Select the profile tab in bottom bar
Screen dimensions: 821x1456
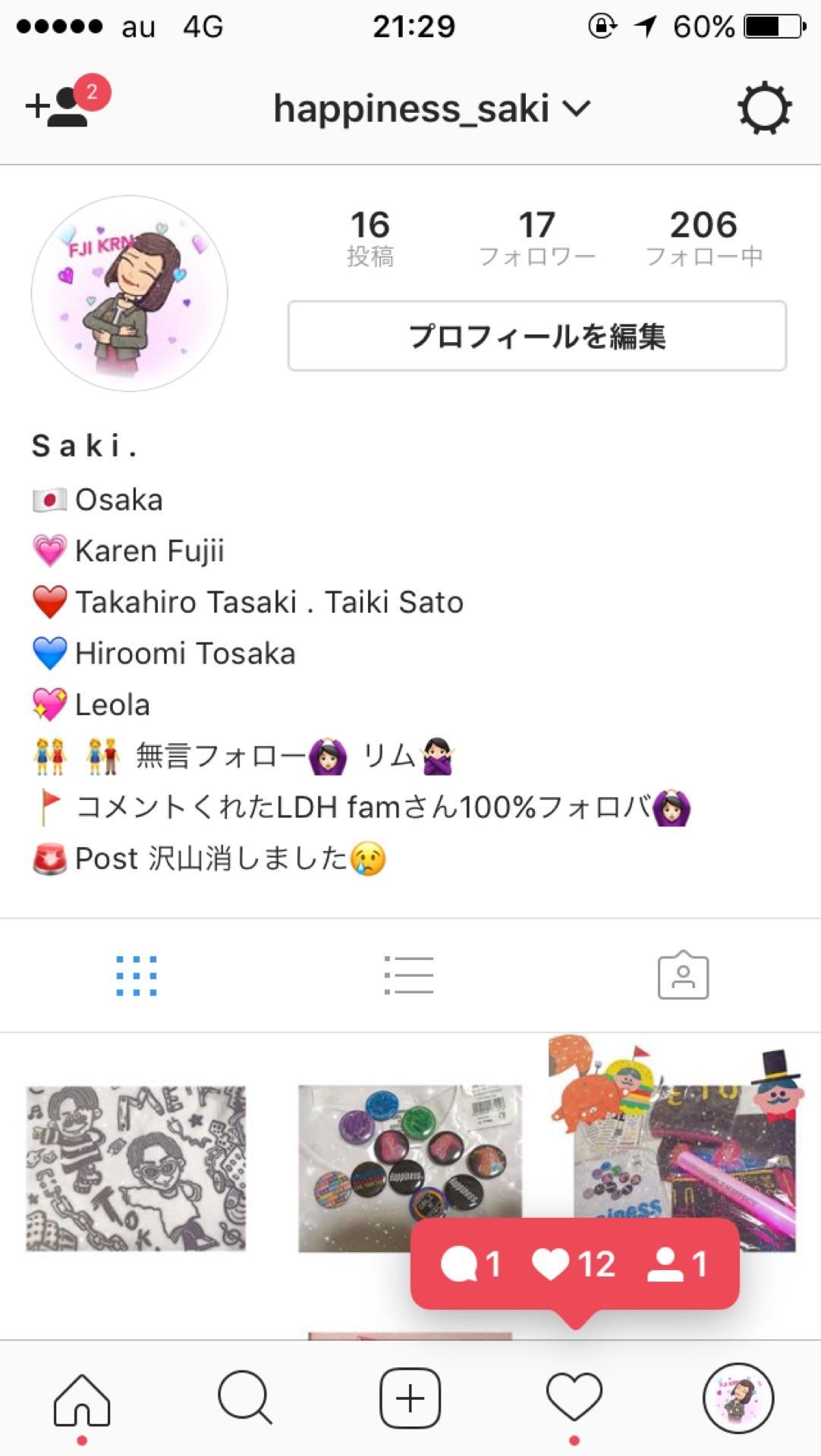pyautogui.click(x=738, y=1398)
